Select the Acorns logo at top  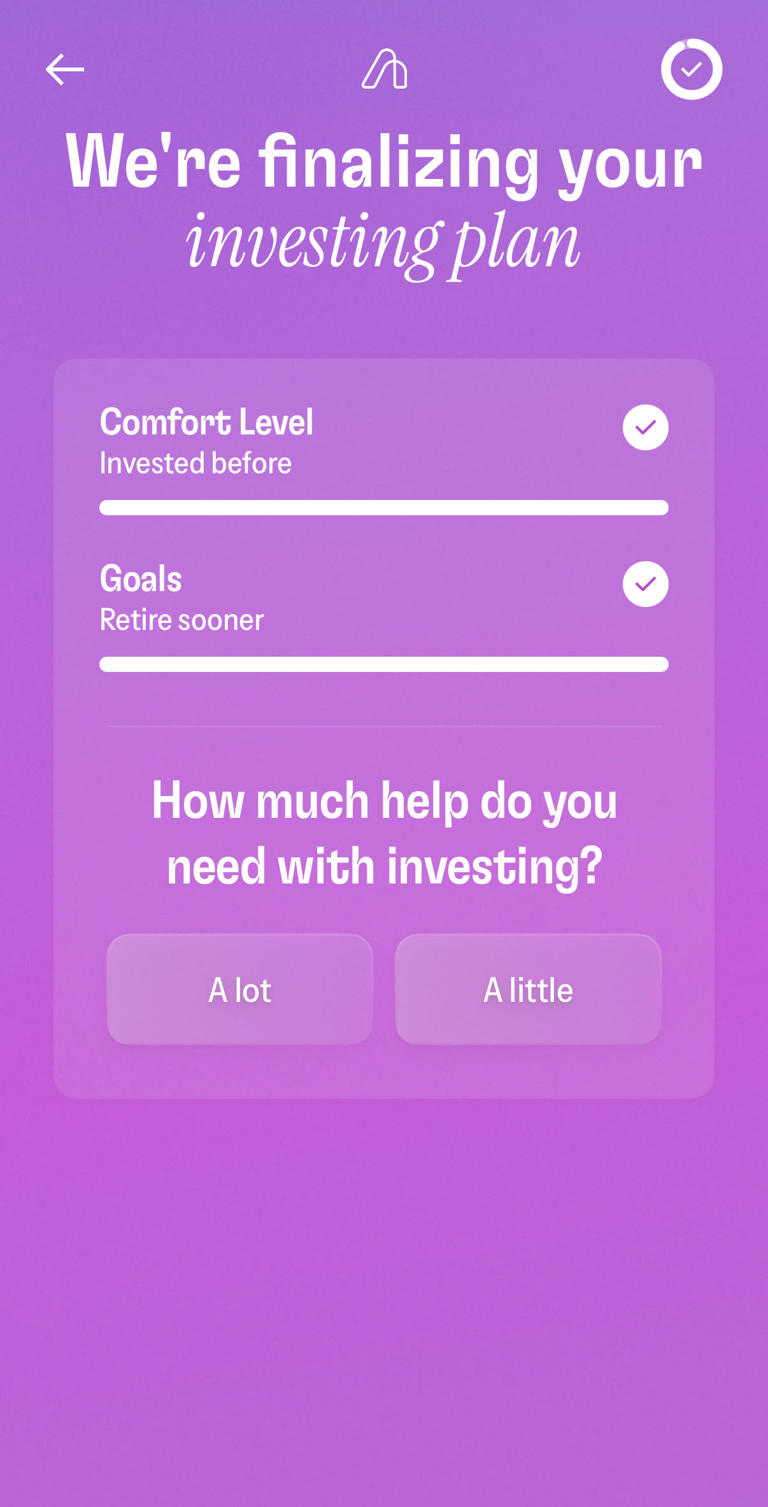[384, 69]
